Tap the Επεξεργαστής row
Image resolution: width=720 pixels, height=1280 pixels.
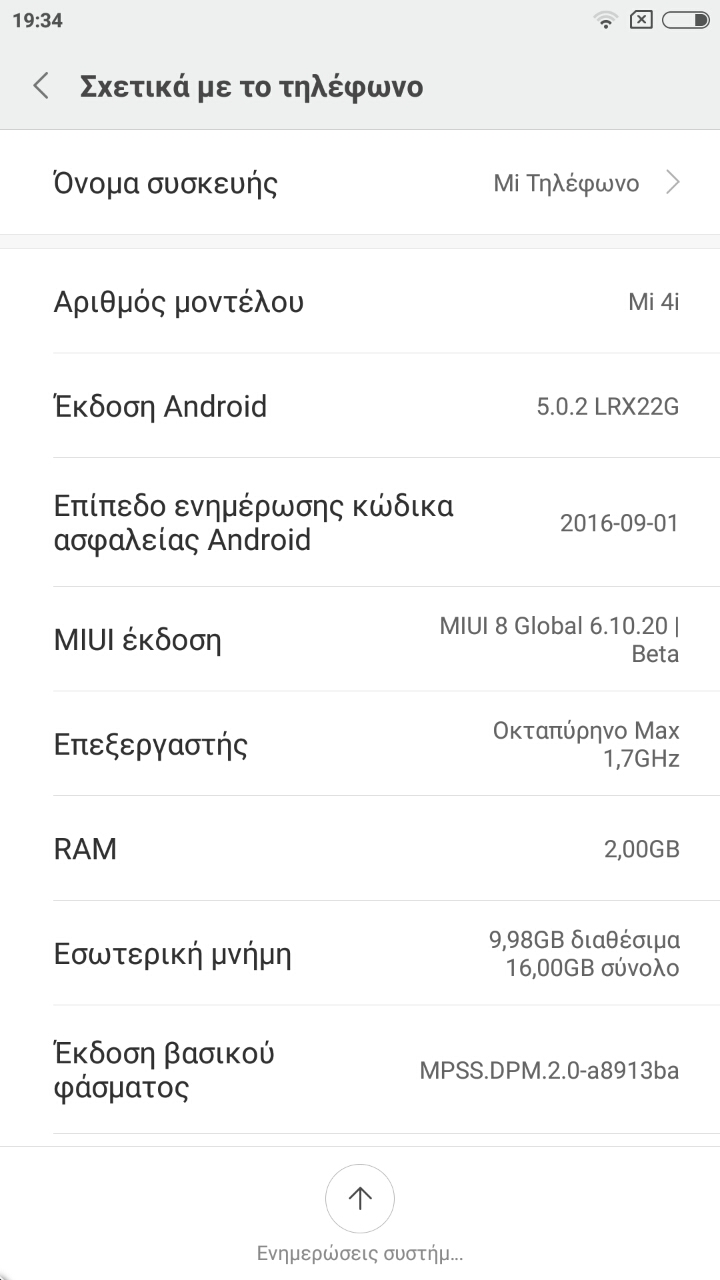pyautogui.click(x=360, y=745)
